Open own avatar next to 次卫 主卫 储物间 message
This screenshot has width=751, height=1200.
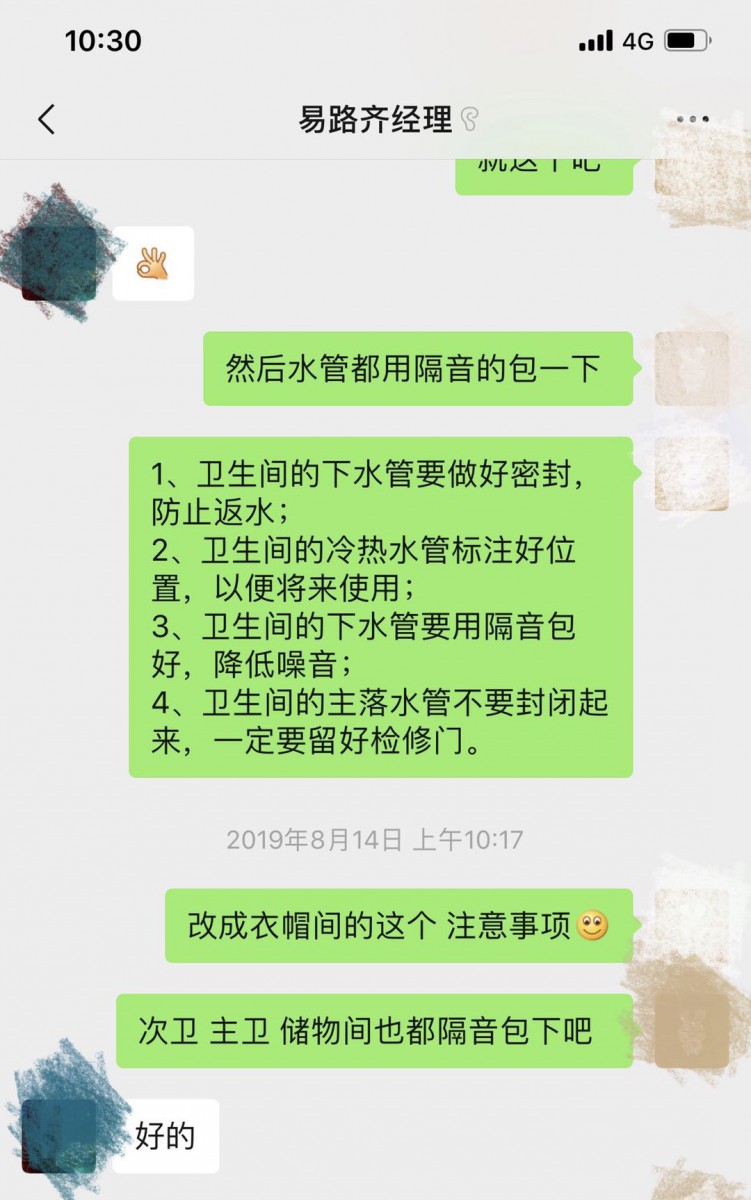[x=692, y=1031]
